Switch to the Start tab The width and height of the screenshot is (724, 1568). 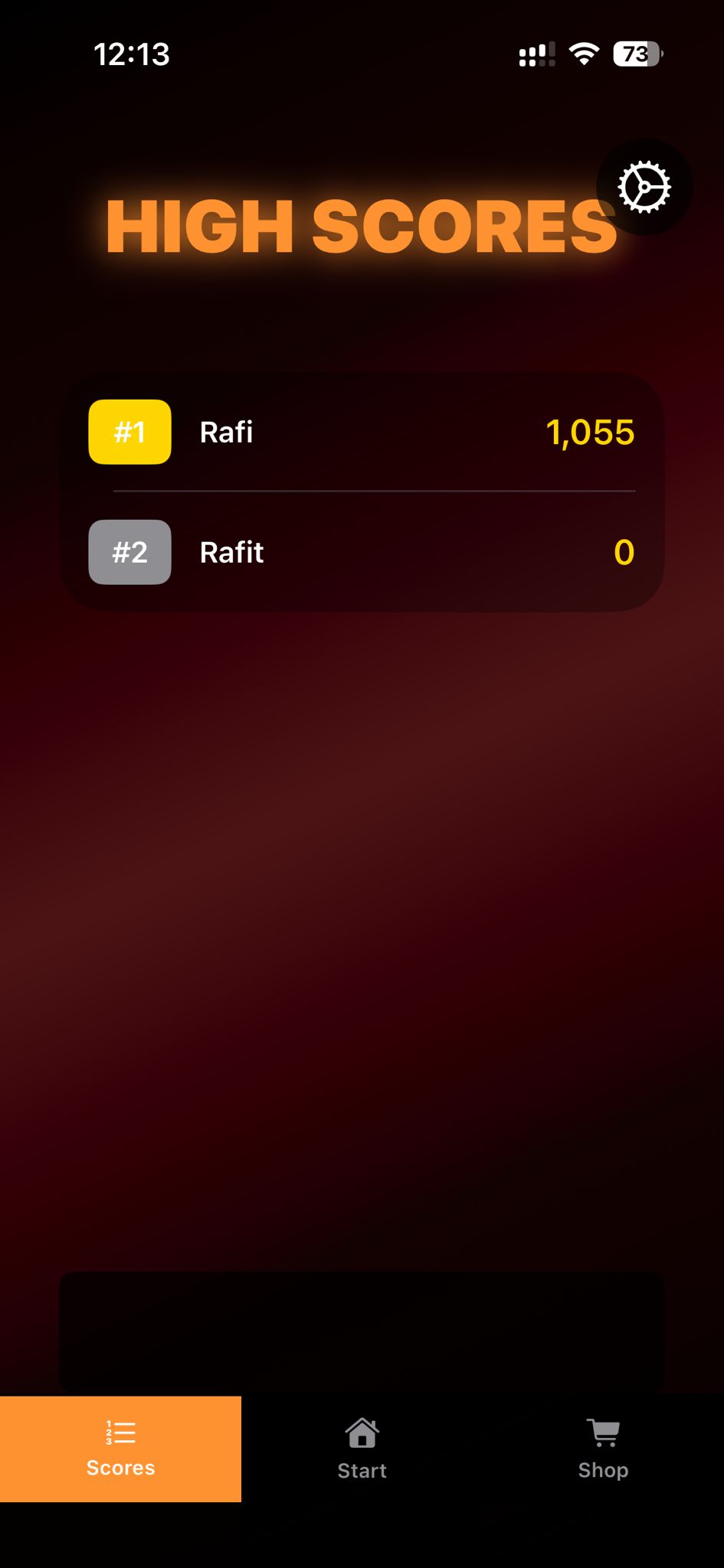pyautogui.click(x=362, y=1448)
